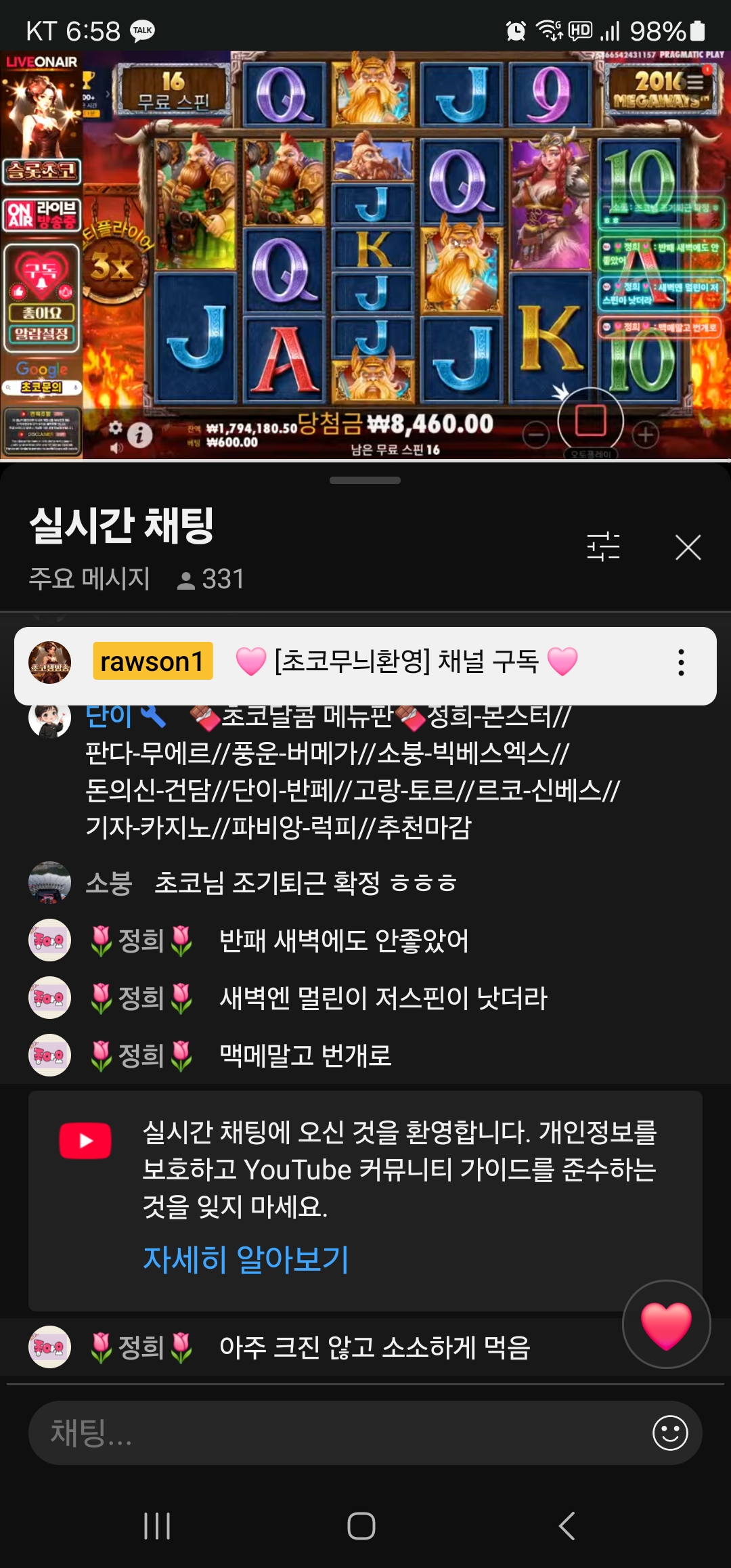The height and width of the screenshot is (1568, 731).
Task: Open 정희's message 맥메말고 번개로
Action: coord(305,1055)
